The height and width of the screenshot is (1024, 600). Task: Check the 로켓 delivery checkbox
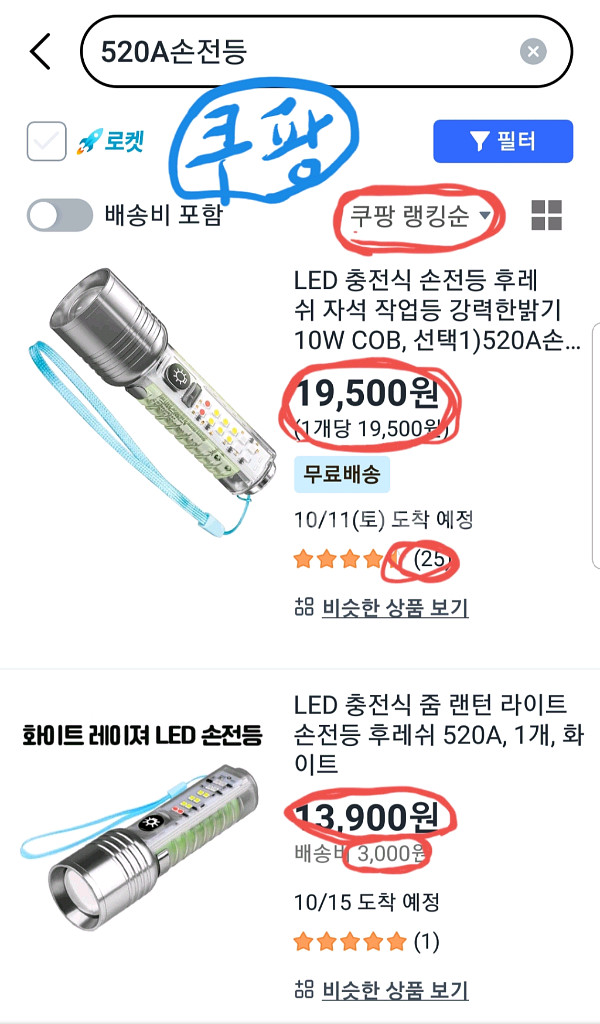pos(47,142)
